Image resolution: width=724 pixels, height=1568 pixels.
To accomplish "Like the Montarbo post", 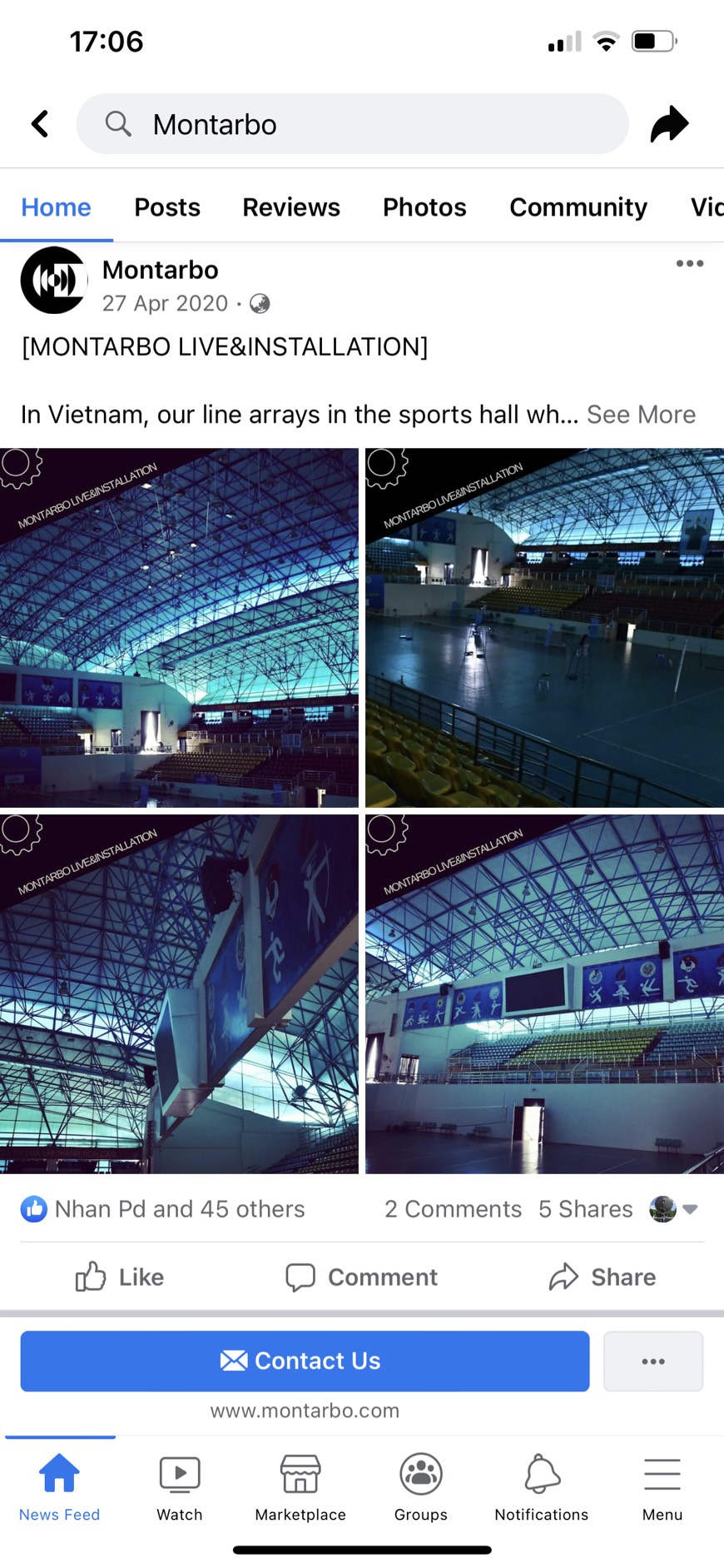I will coord(121,1277).
